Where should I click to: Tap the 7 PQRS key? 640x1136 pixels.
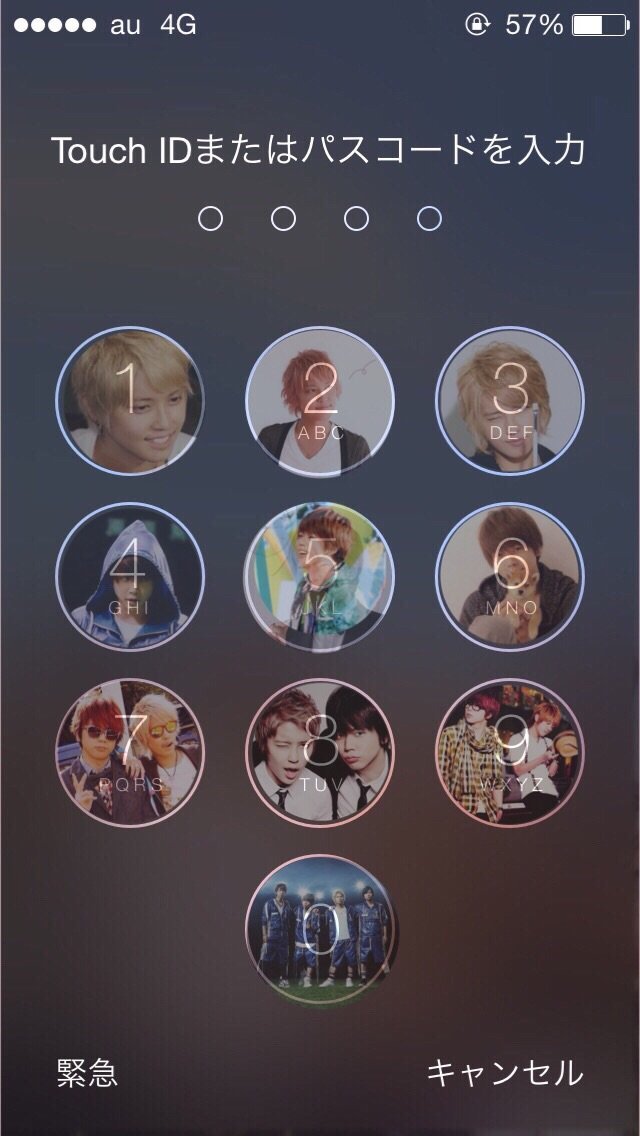point(129,752)
